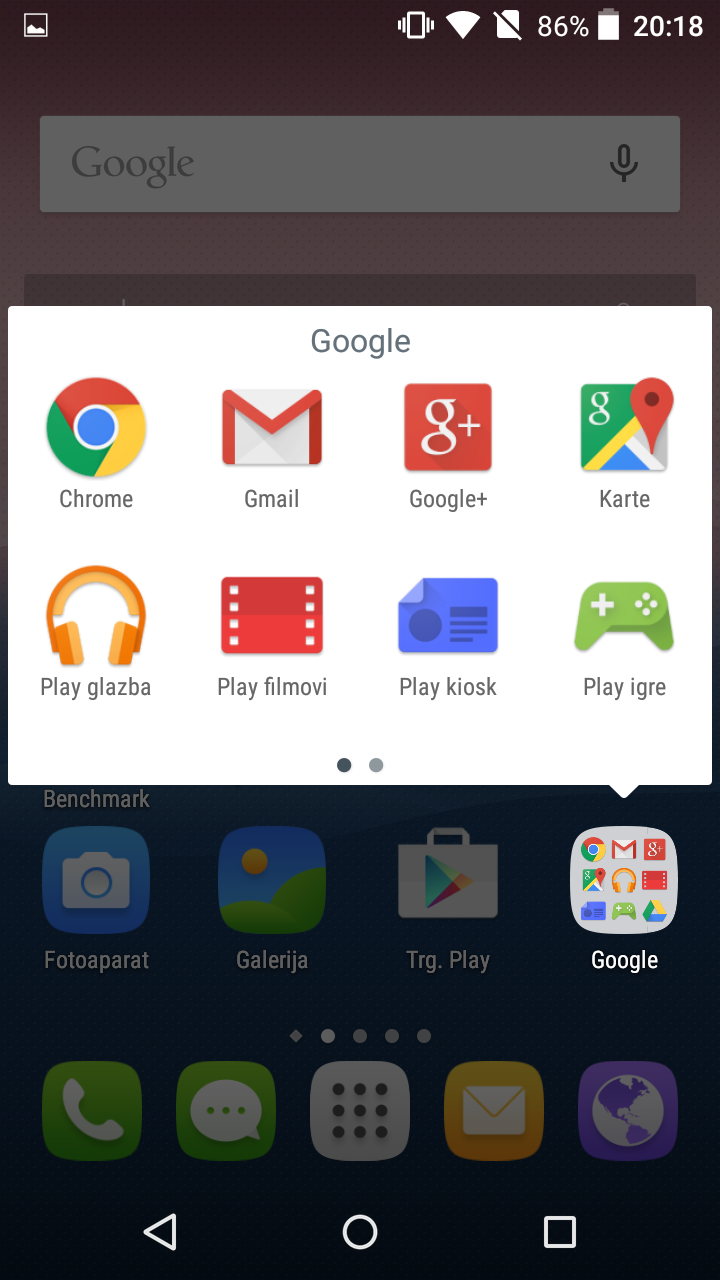Go to second folder page dot

click(376, 765)
